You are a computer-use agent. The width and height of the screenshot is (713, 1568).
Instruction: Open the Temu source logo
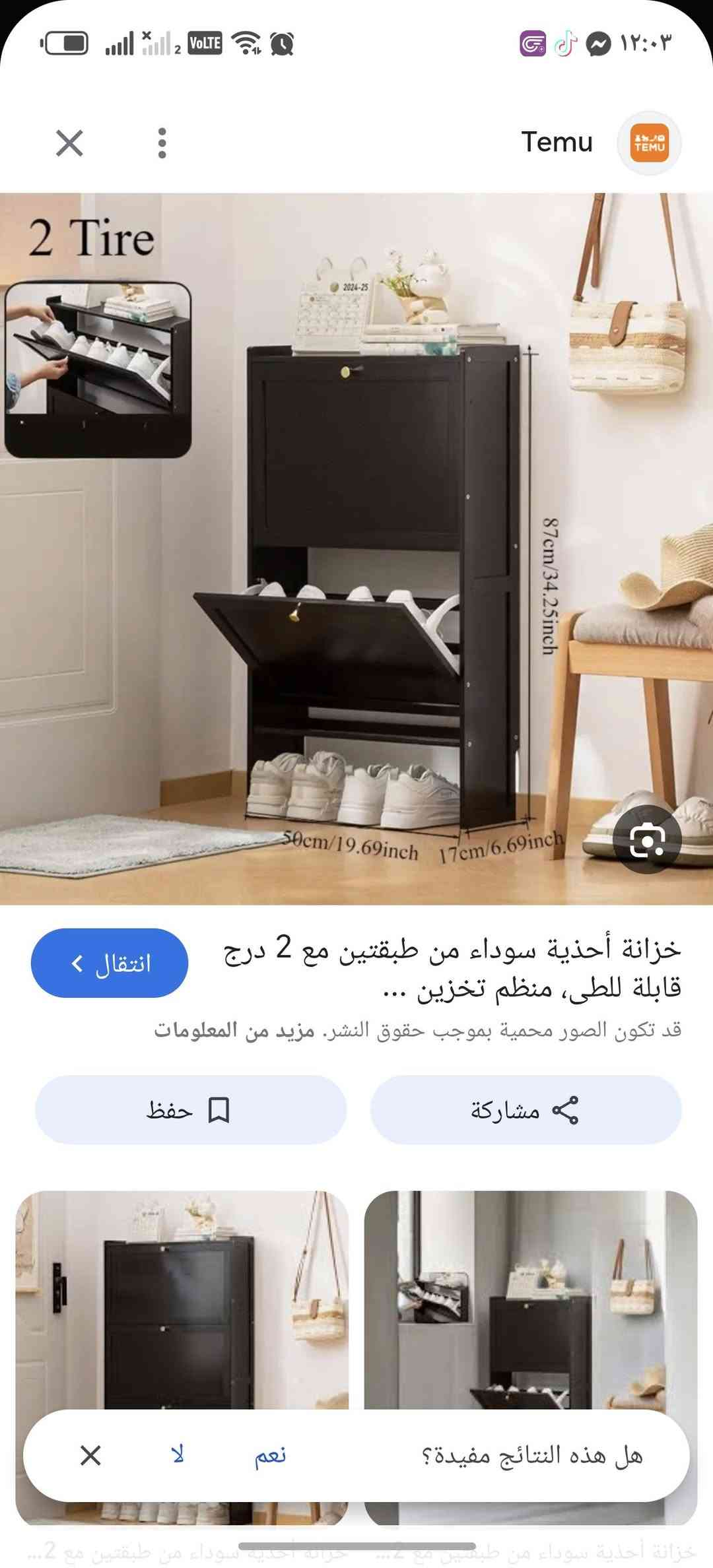click(x=649, y=143)
